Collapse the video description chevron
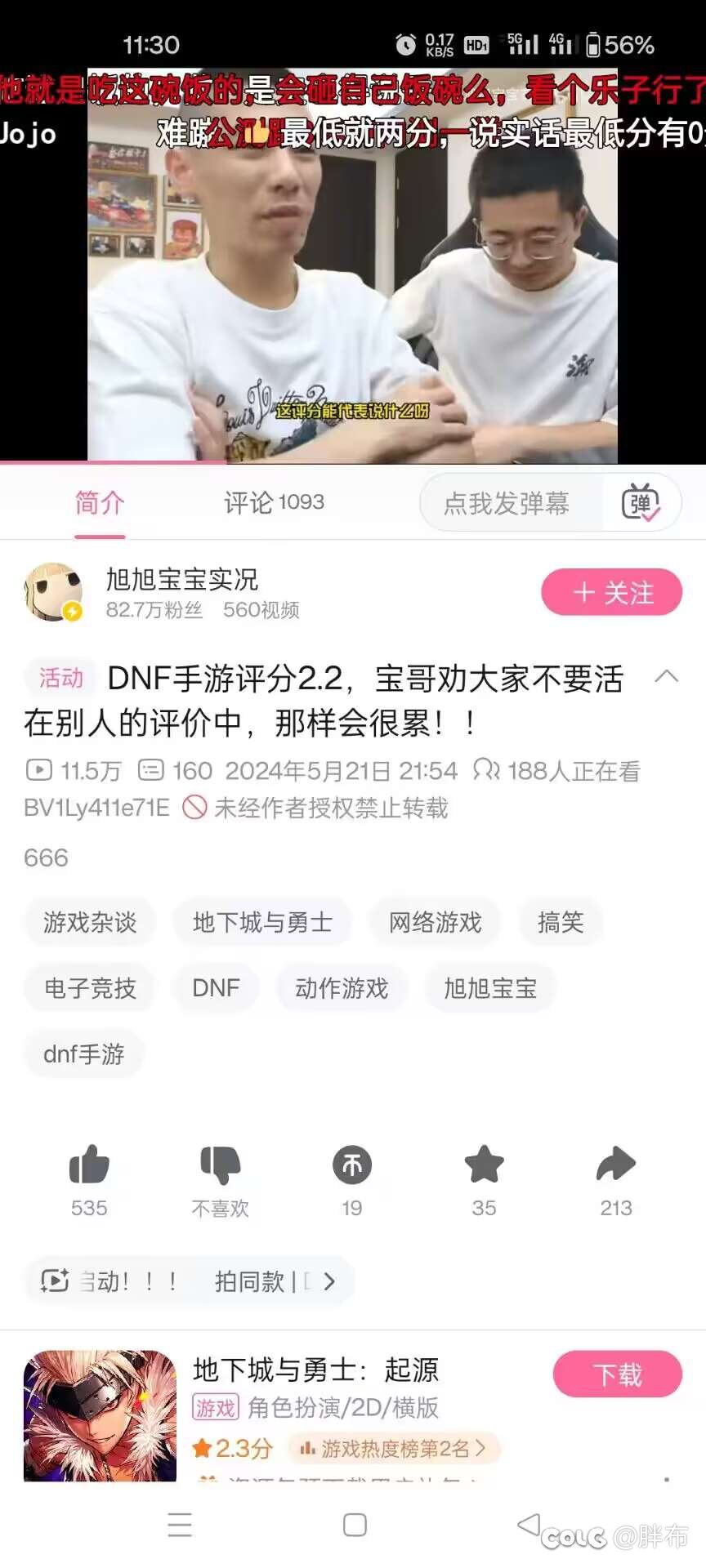 click(x=667, y=676)
